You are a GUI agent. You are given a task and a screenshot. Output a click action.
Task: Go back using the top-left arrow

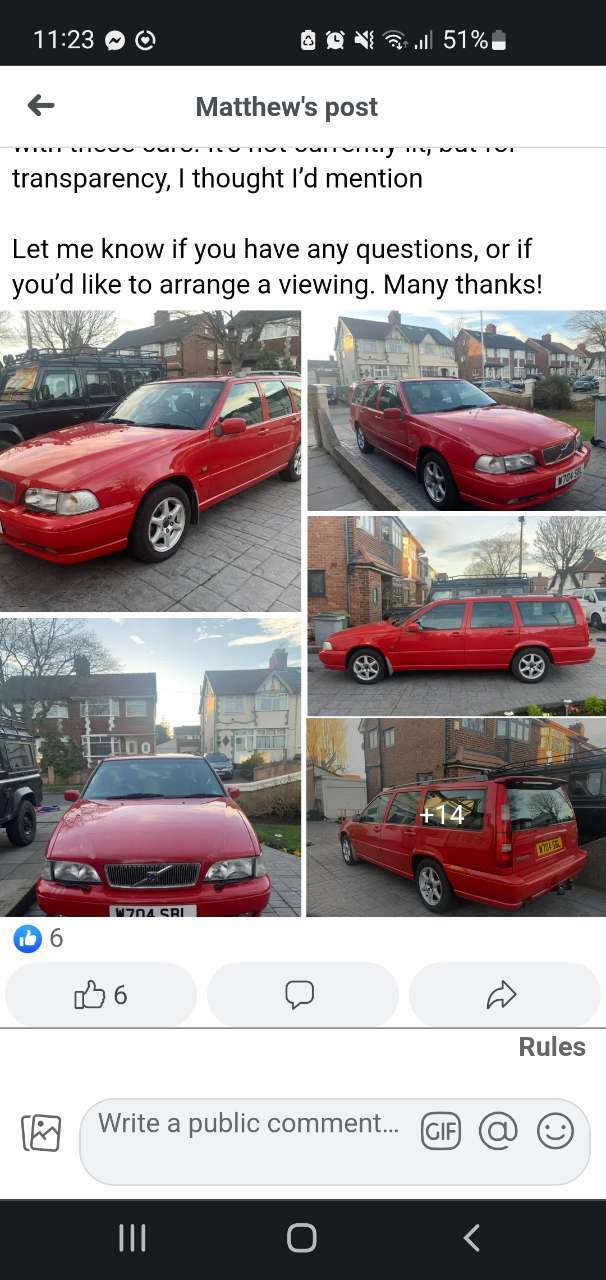[x=41, y=105]
